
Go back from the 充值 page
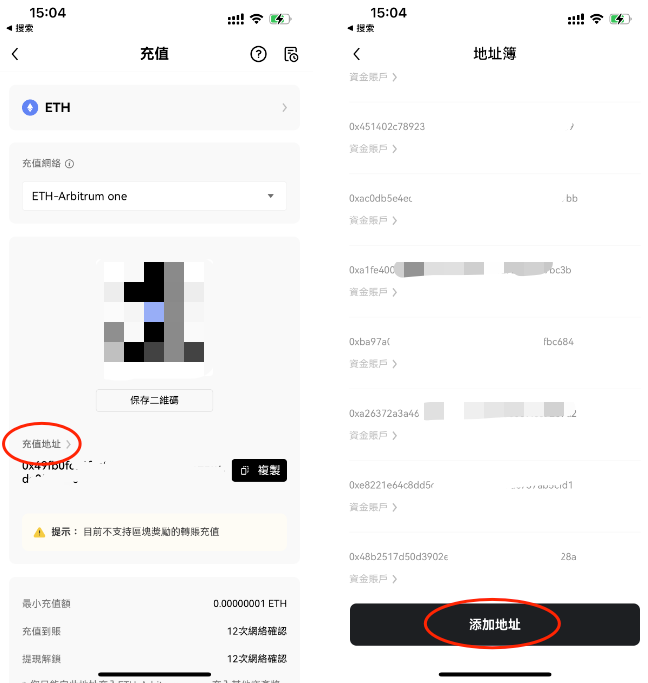15,54
